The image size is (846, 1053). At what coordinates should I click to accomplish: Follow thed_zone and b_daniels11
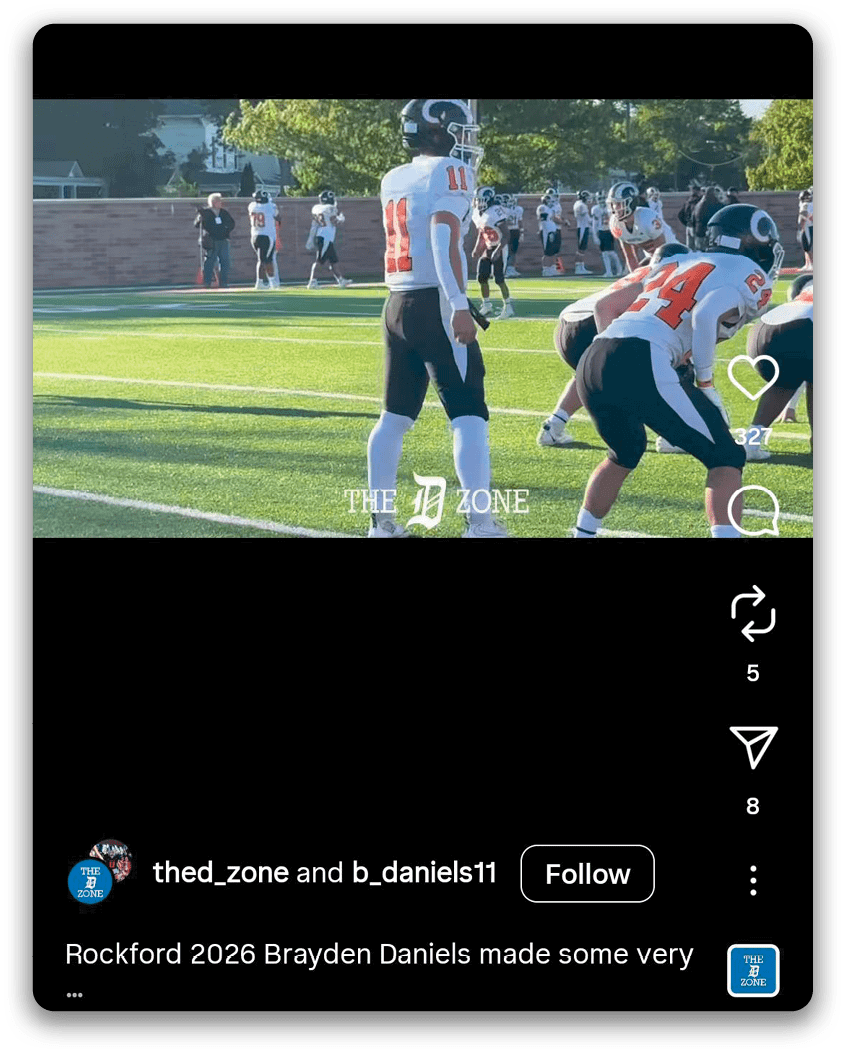[587, 874]
